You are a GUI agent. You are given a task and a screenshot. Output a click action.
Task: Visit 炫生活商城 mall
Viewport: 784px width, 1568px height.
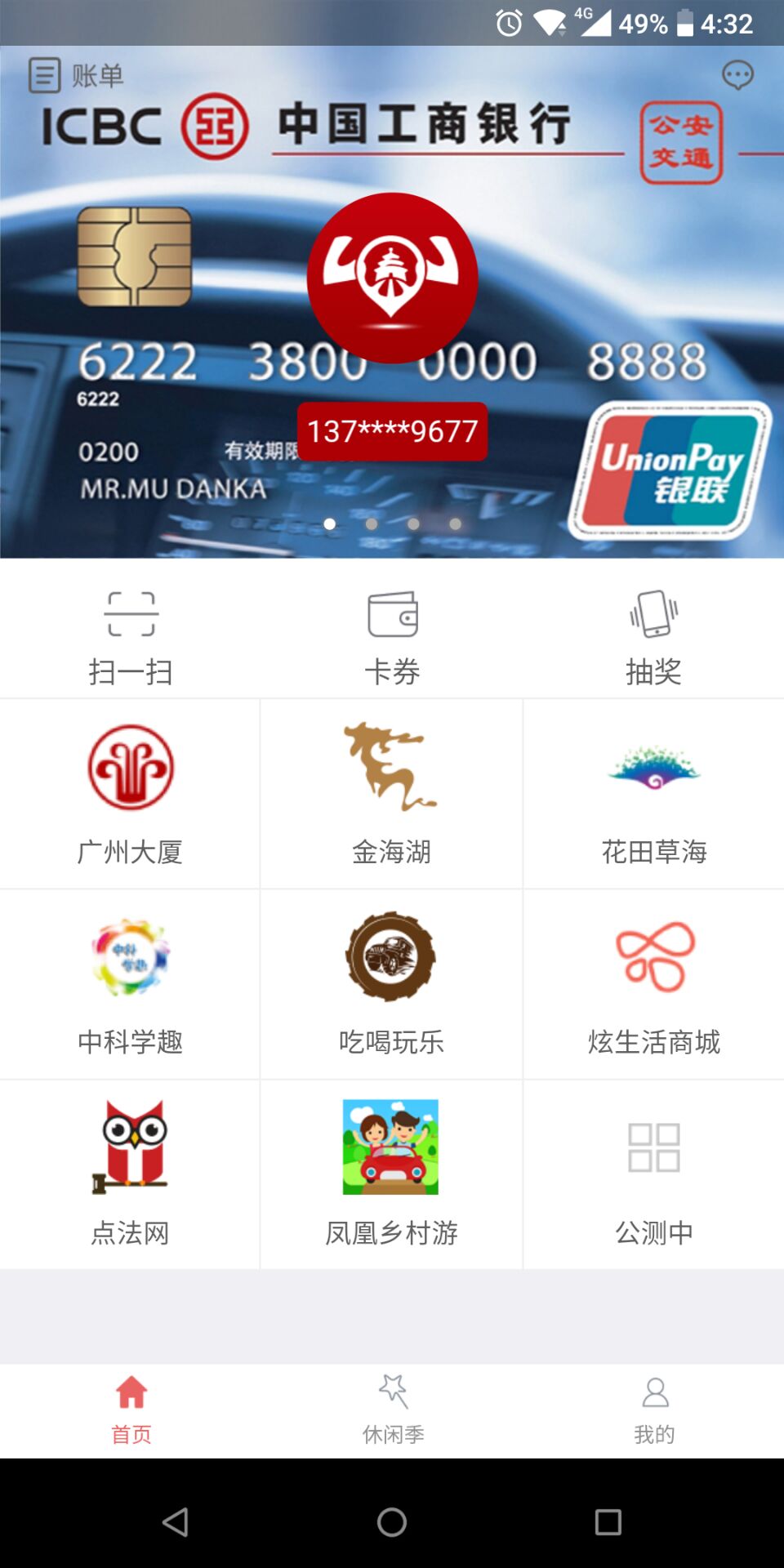tap(653, 984)
